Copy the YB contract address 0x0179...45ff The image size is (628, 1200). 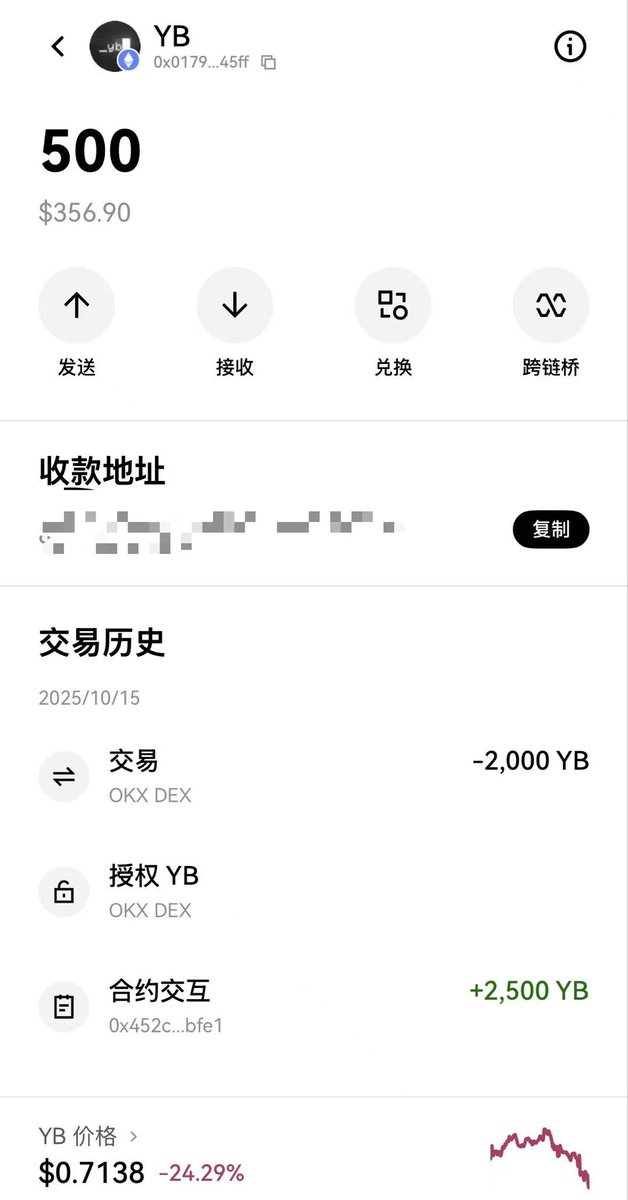pos(268,62)
